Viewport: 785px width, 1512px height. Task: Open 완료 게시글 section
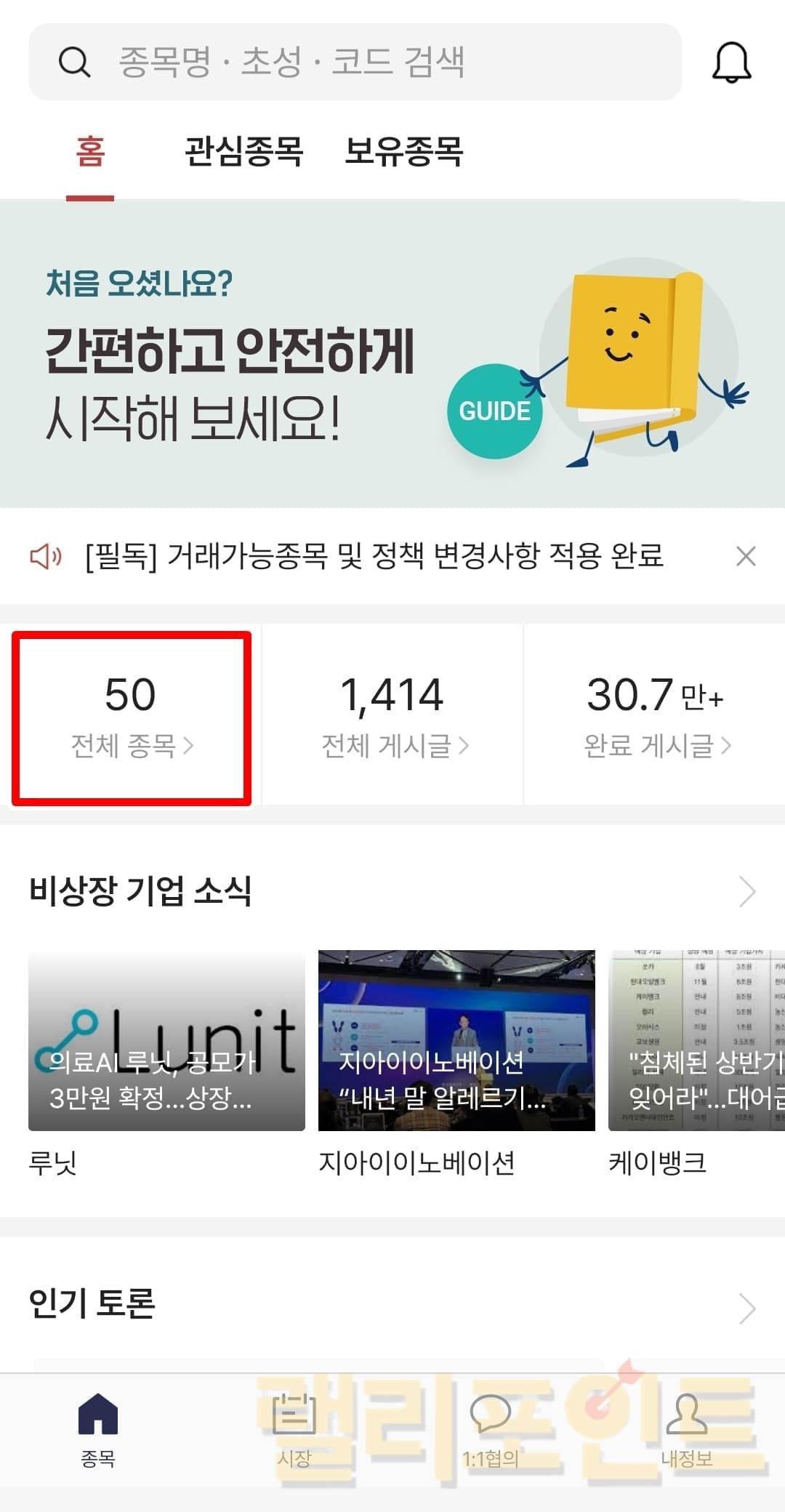[656, 717]
